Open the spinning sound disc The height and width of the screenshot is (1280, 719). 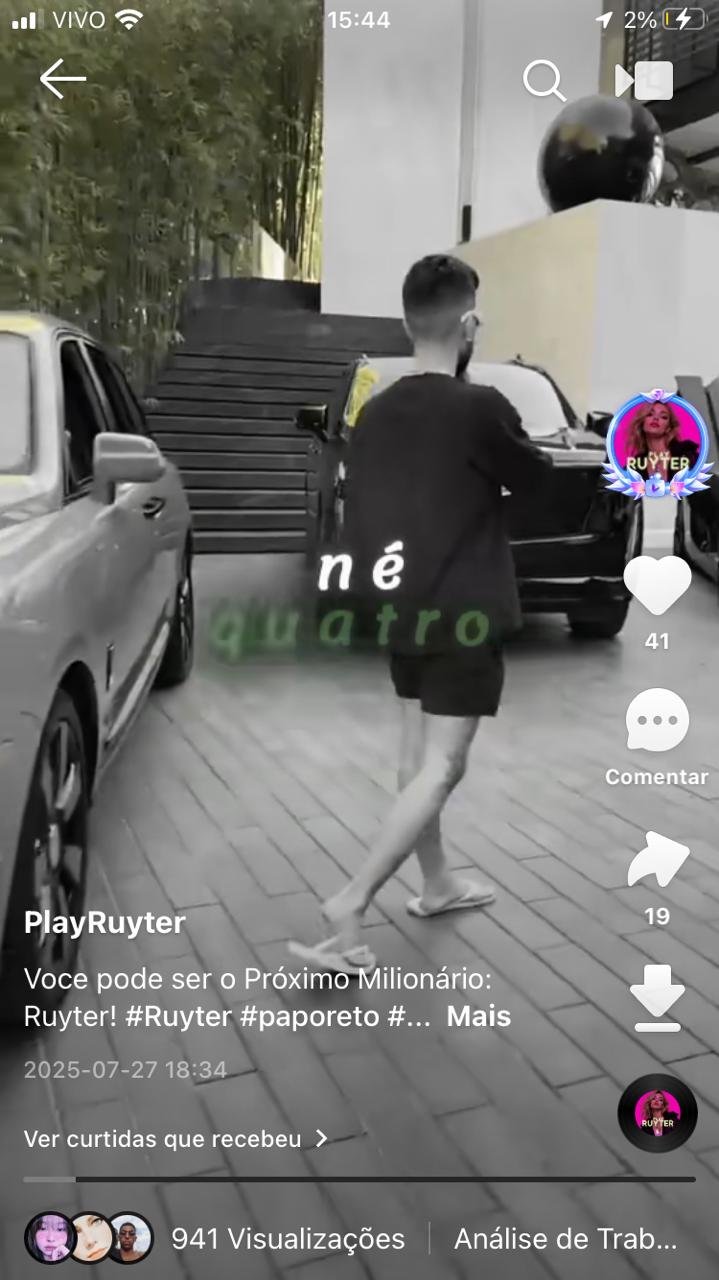tap(657, 1113)
